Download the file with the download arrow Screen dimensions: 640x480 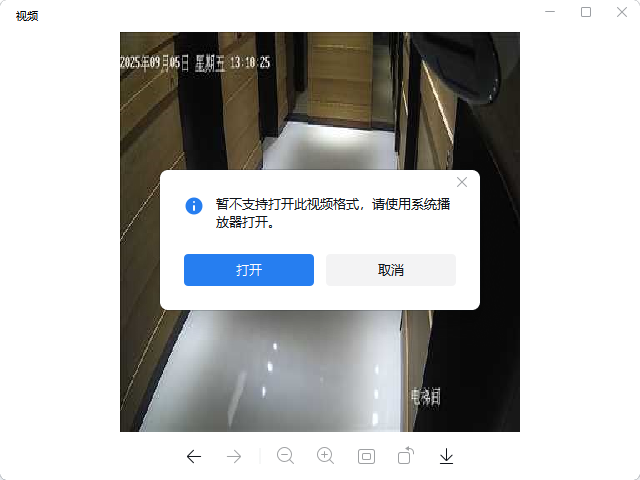point(447,456)
